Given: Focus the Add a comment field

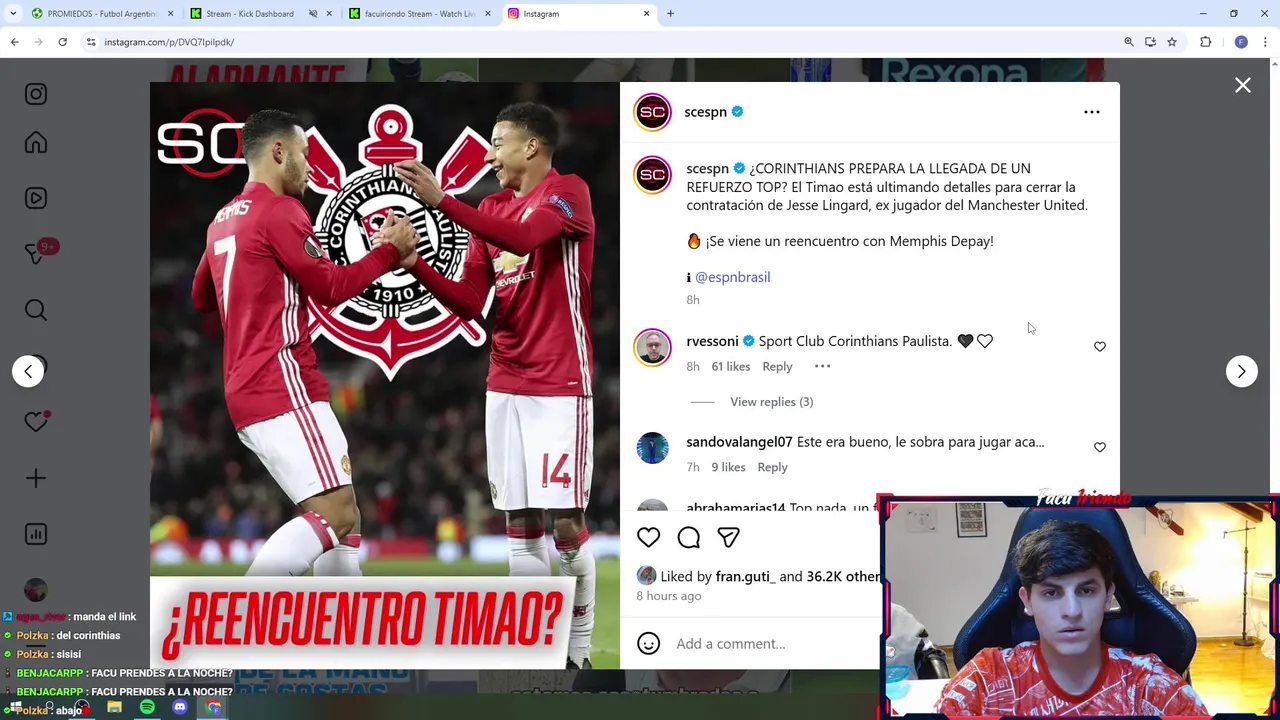Looking at the screenshot, I should tap(760, 644).
